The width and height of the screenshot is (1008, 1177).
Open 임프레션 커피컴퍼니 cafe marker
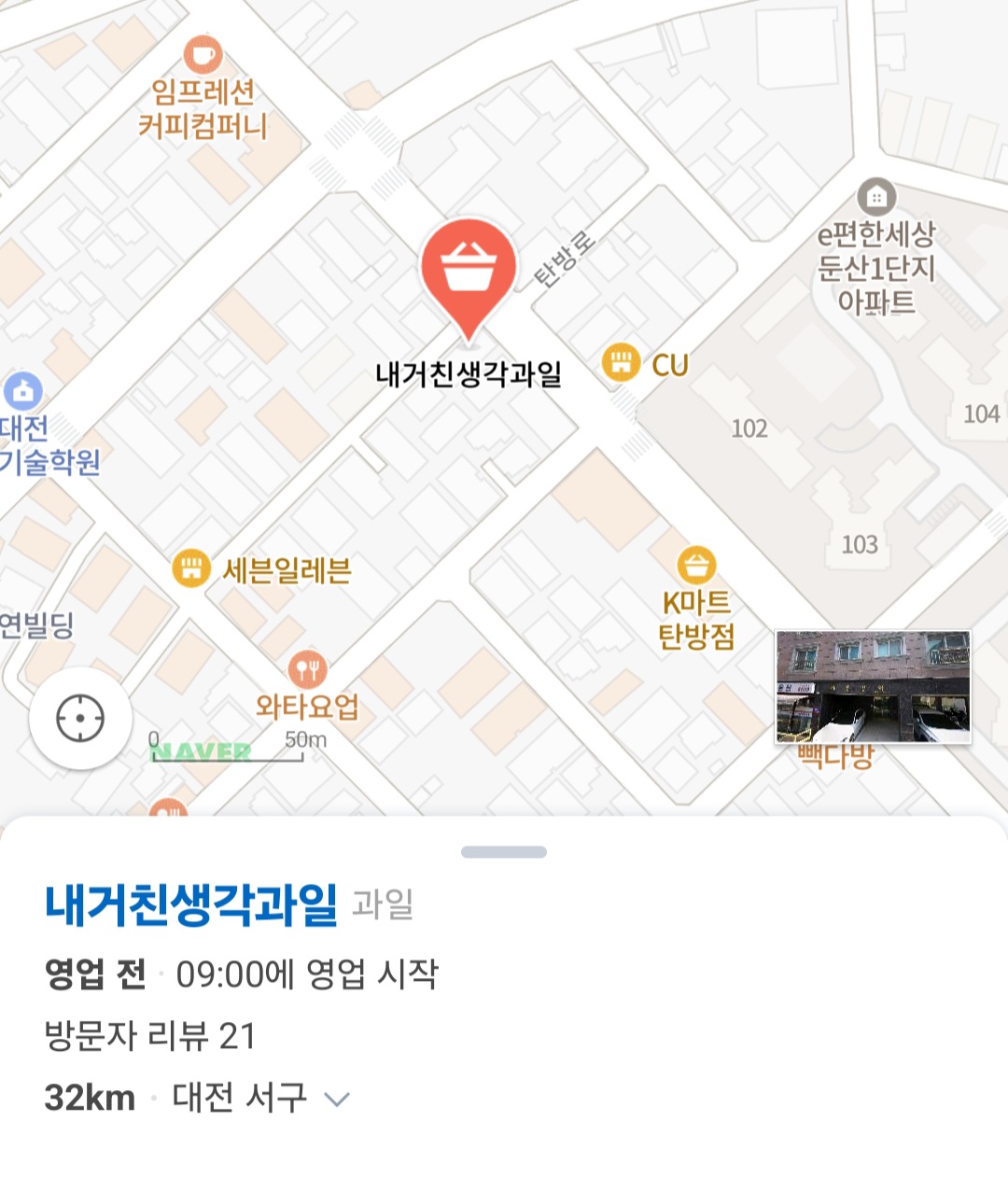[x=203, y=55]
